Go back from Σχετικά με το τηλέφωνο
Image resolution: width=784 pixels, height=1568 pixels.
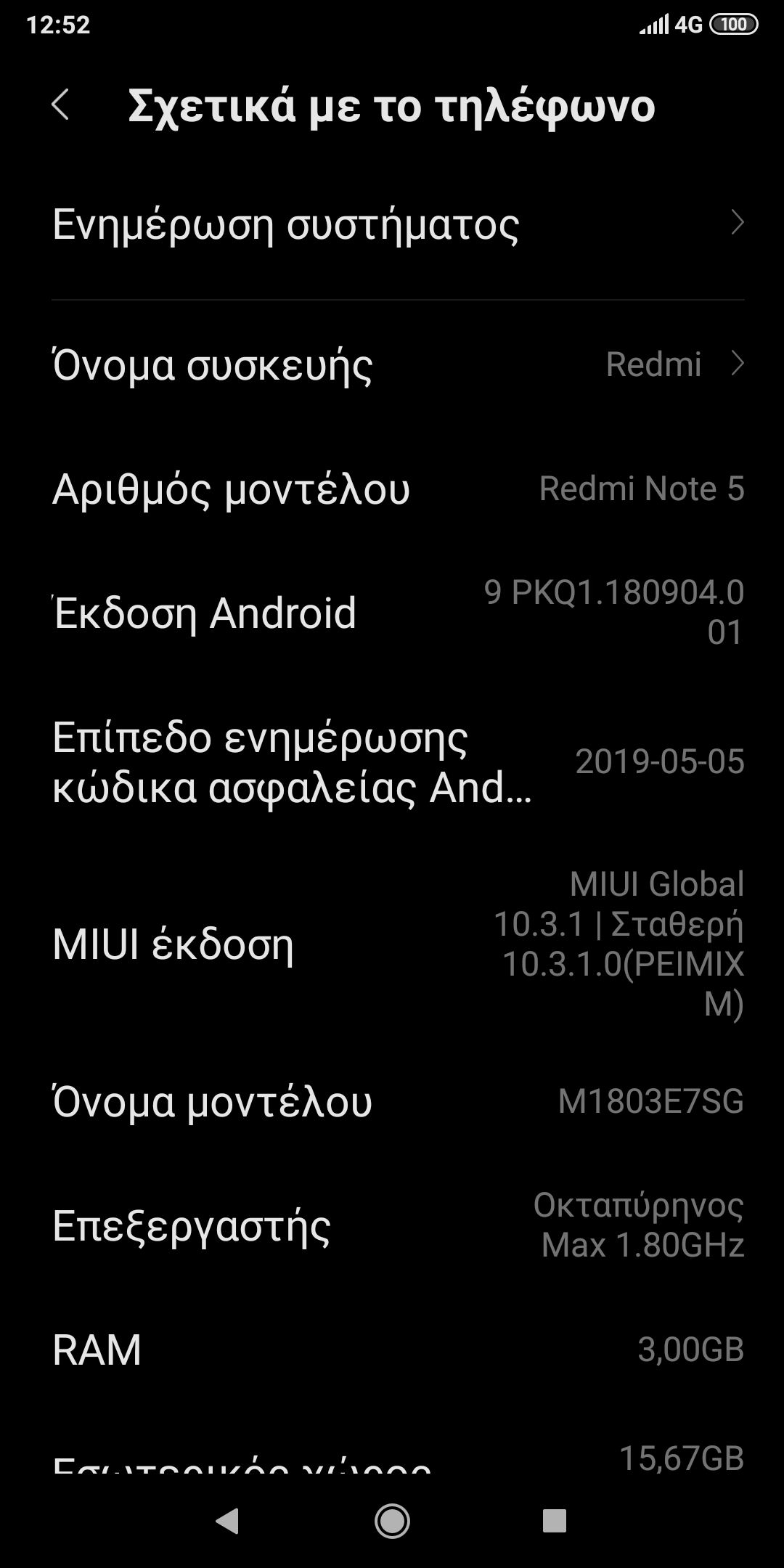pyautogui.click(x=61, y=105)
